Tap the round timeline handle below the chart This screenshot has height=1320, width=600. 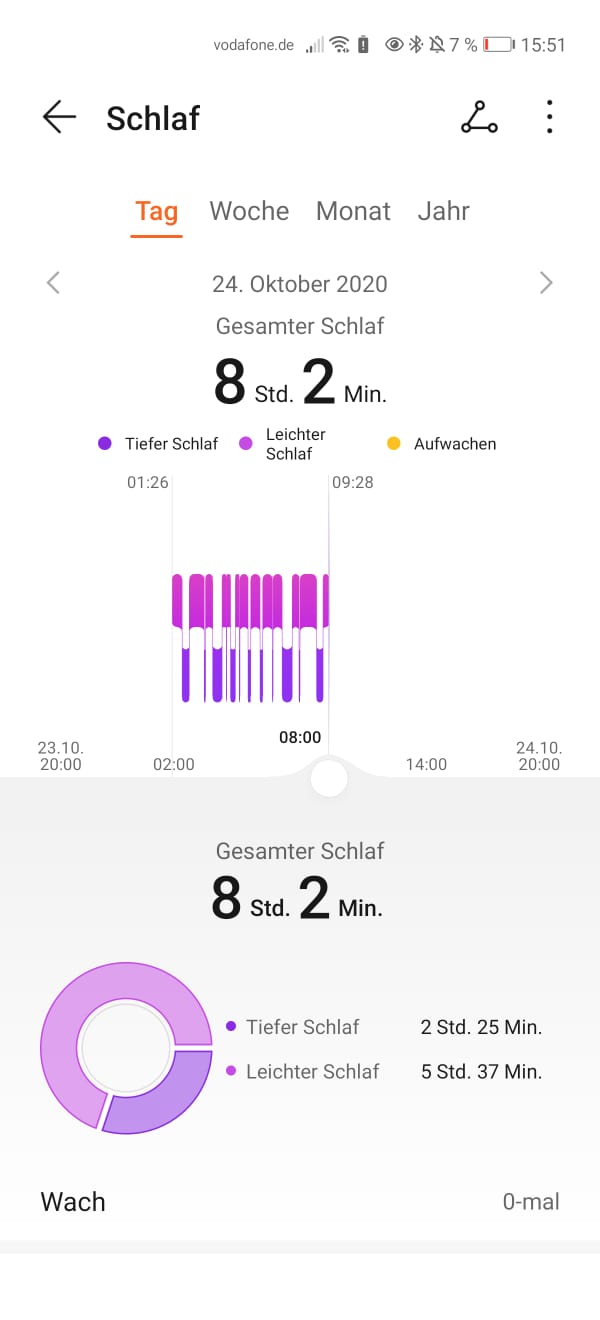point(329,778)
